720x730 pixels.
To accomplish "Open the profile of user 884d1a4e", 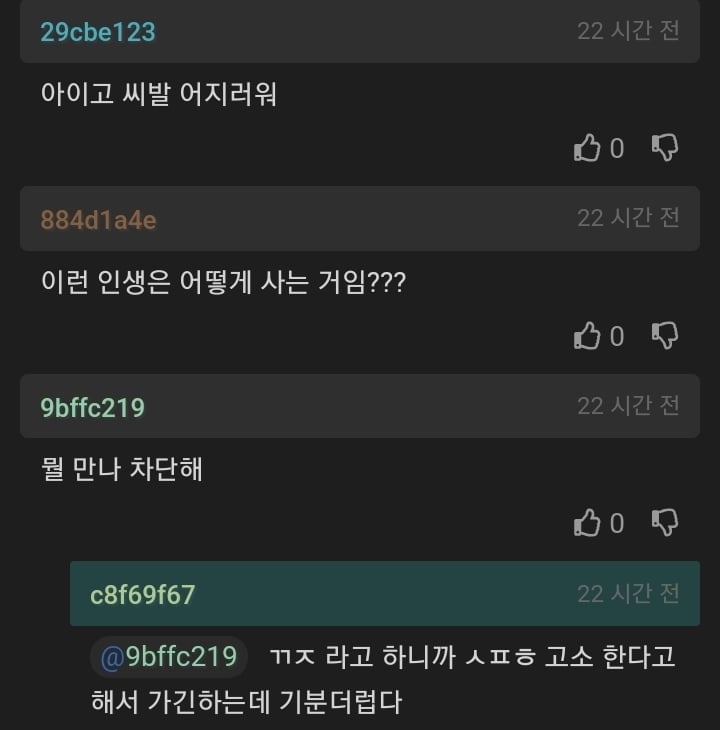I will pos(98,220).
